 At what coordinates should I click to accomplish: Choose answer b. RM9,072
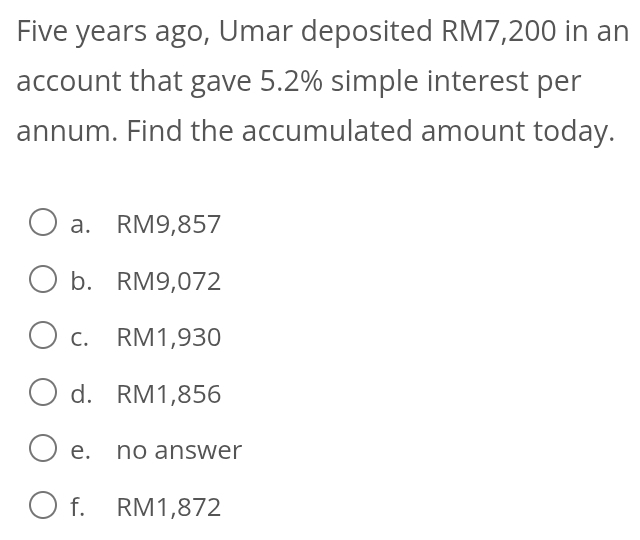43,281
